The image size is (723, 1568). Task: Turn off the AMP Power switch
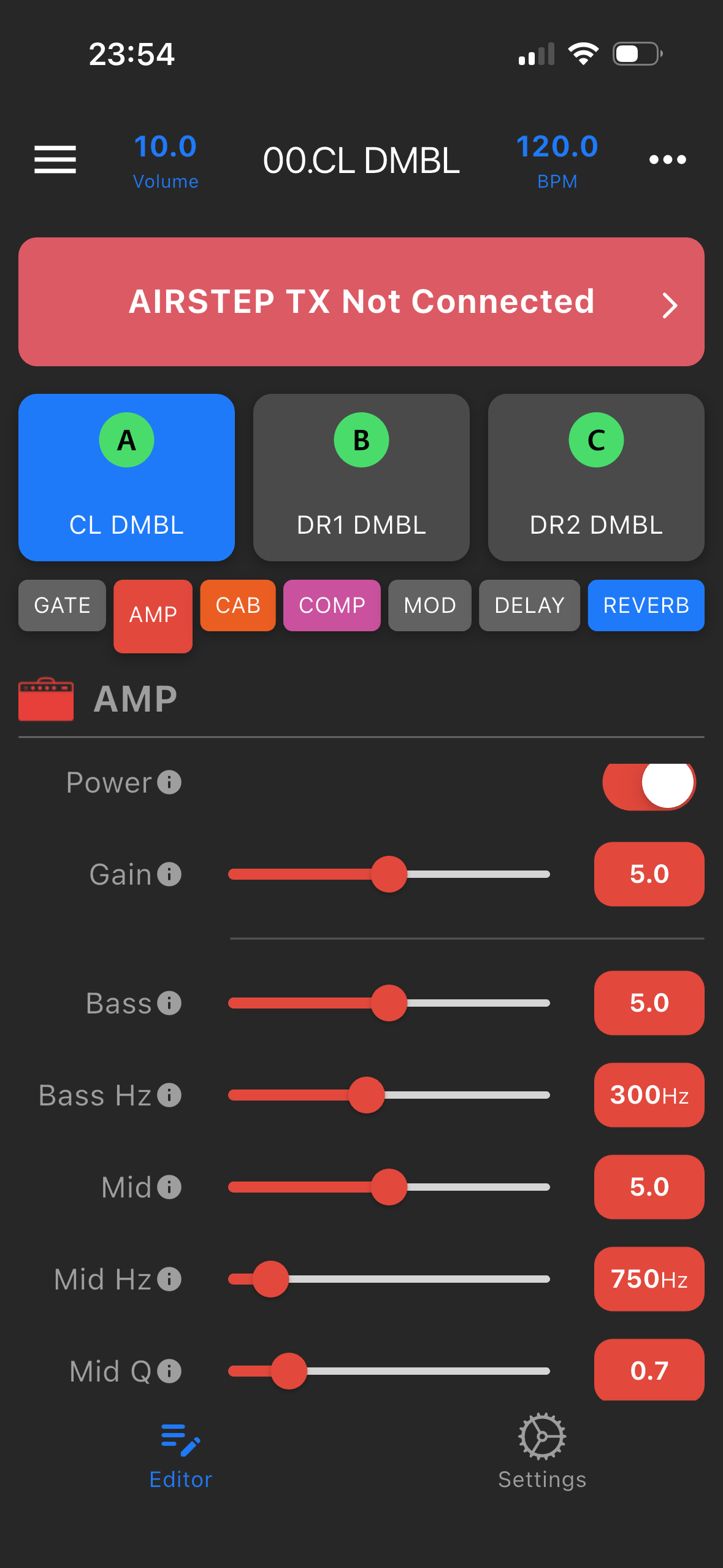(649, 783)
